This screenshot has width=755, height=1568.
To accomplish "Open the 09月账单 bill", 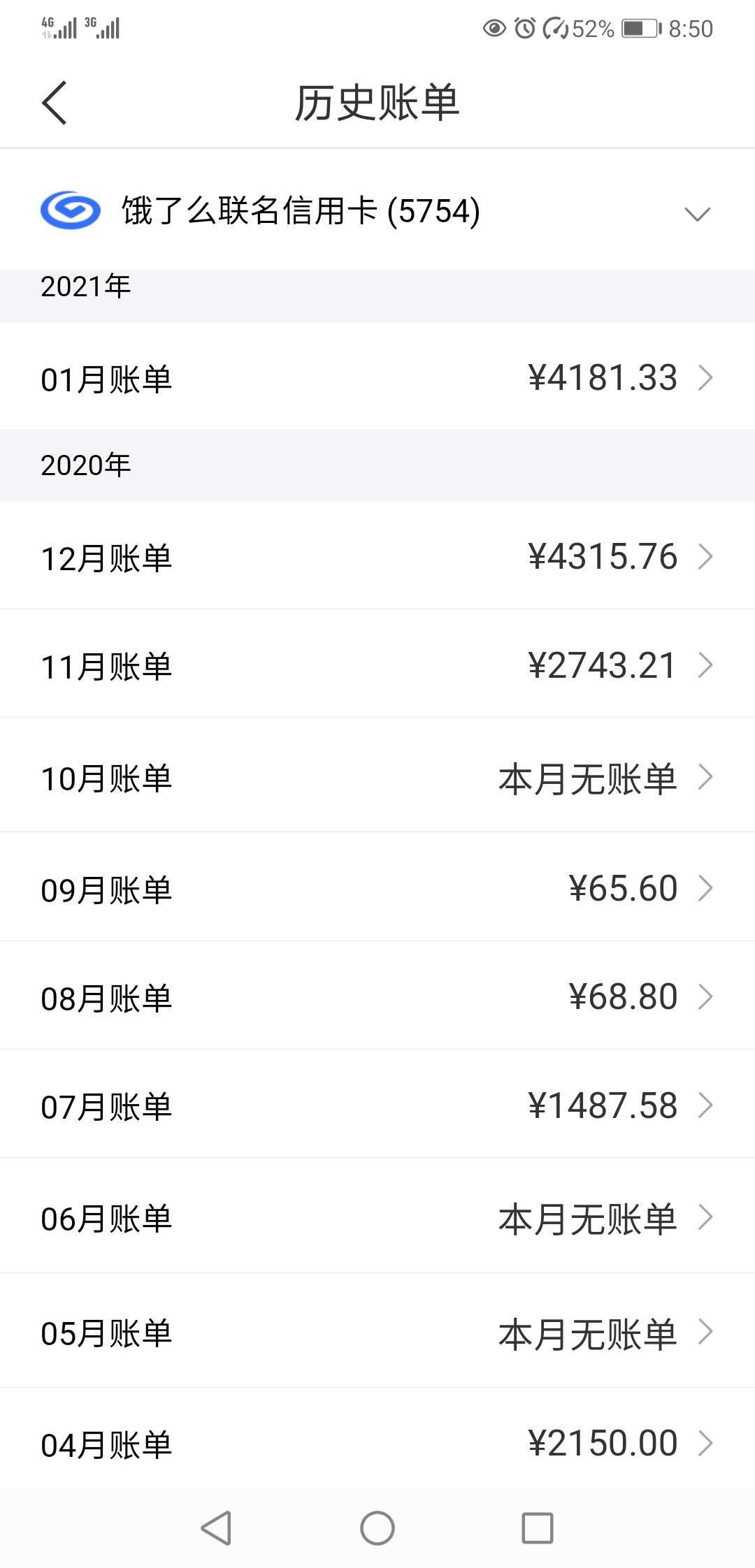I will click(377, 888).
